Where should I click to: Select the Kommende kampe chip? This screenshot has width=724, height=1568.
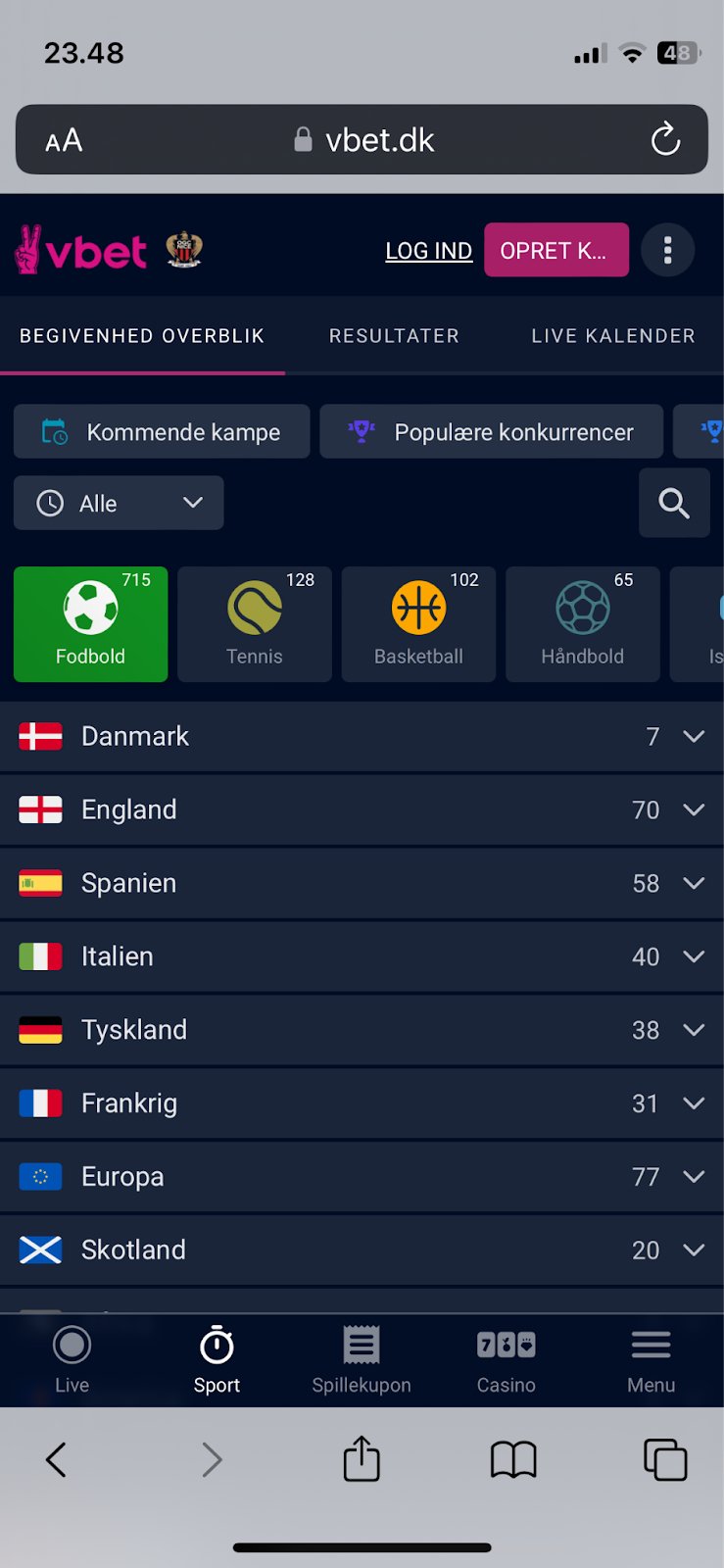(x=162, y=431)
